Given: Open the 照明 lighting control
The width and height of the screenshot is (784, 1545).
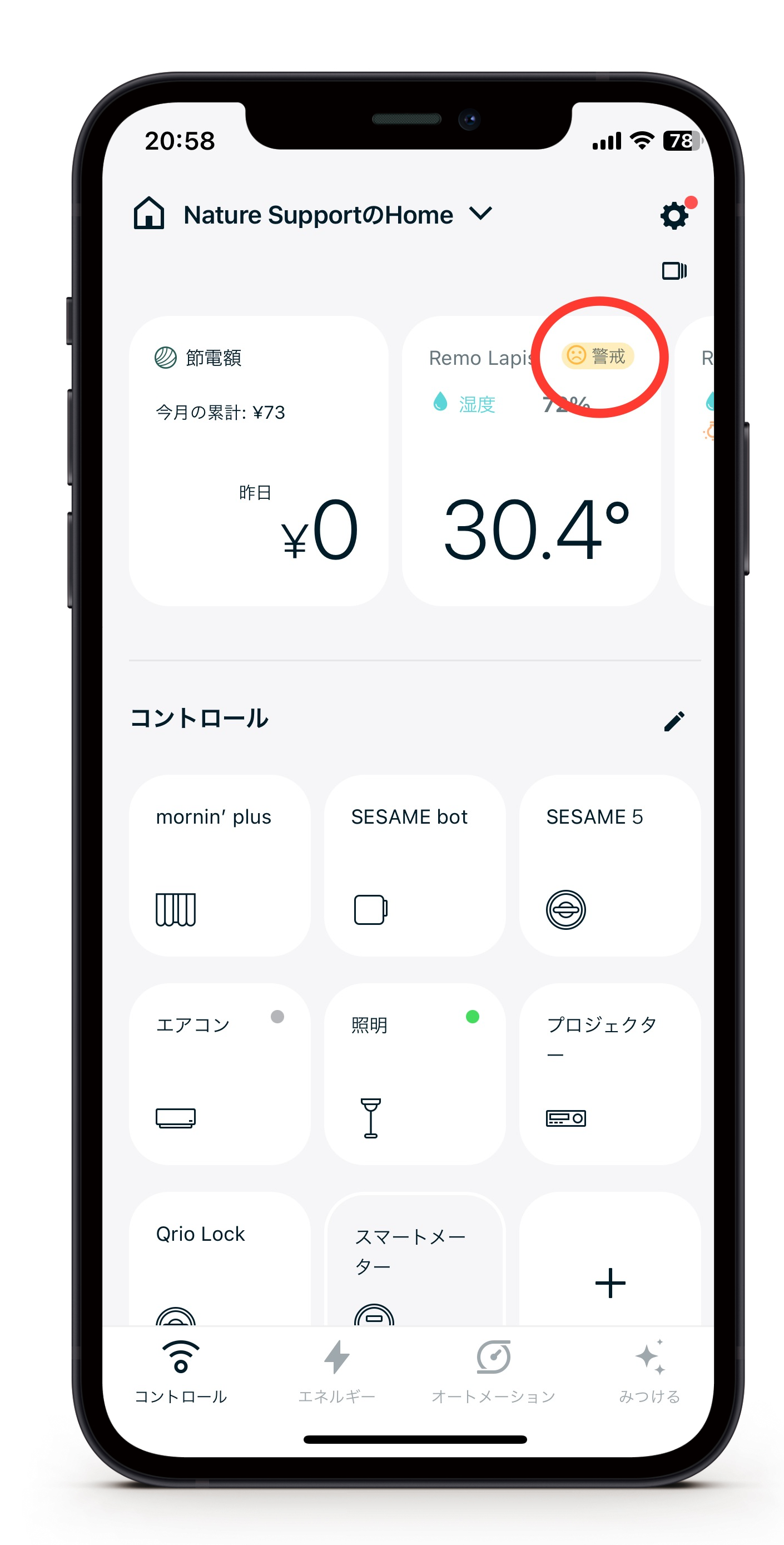Looking at the screenshot, I should (x=414, y=1073).
